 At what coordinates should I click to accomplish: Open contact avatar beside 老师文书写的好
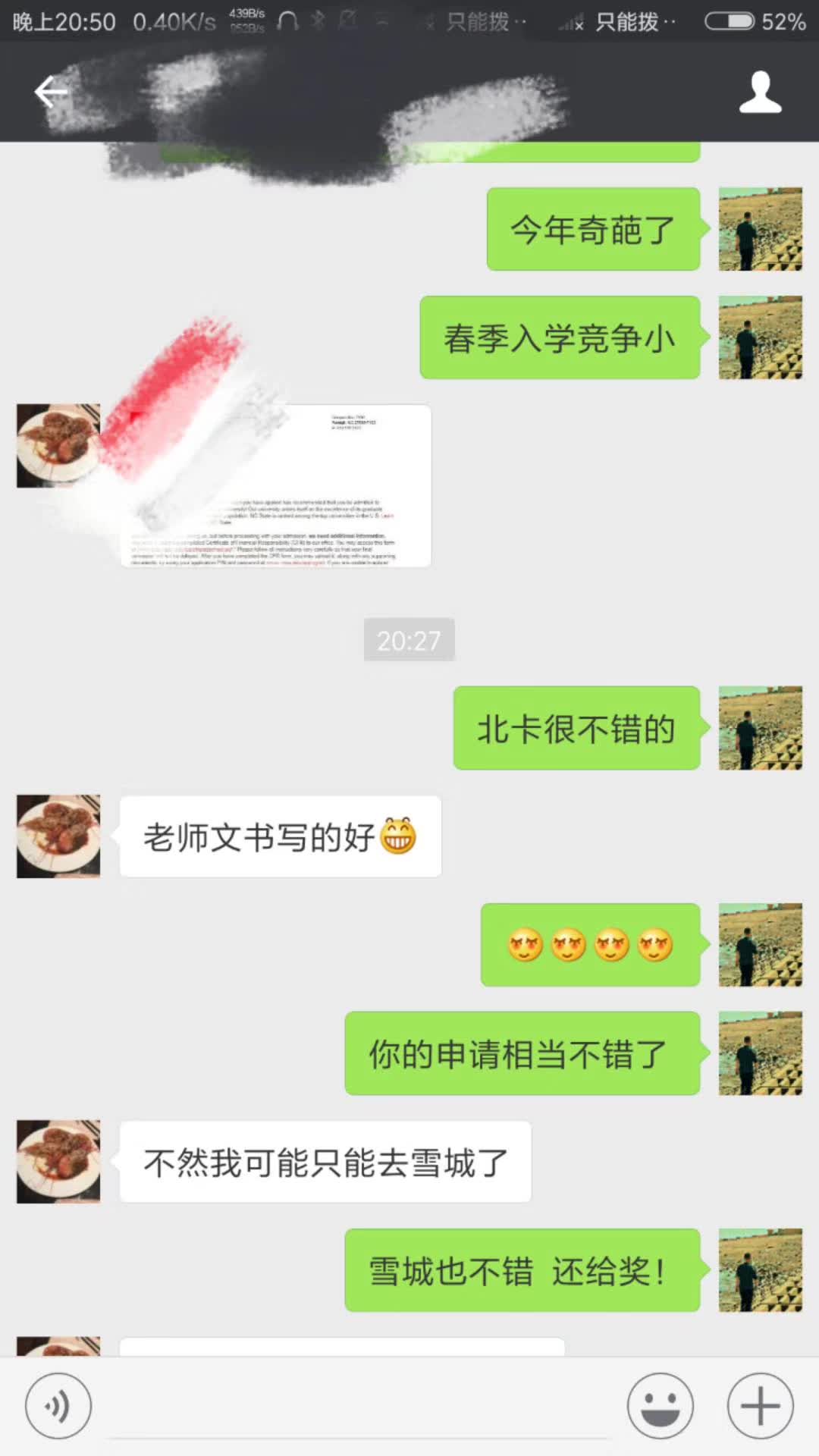(x=58, y=836)
